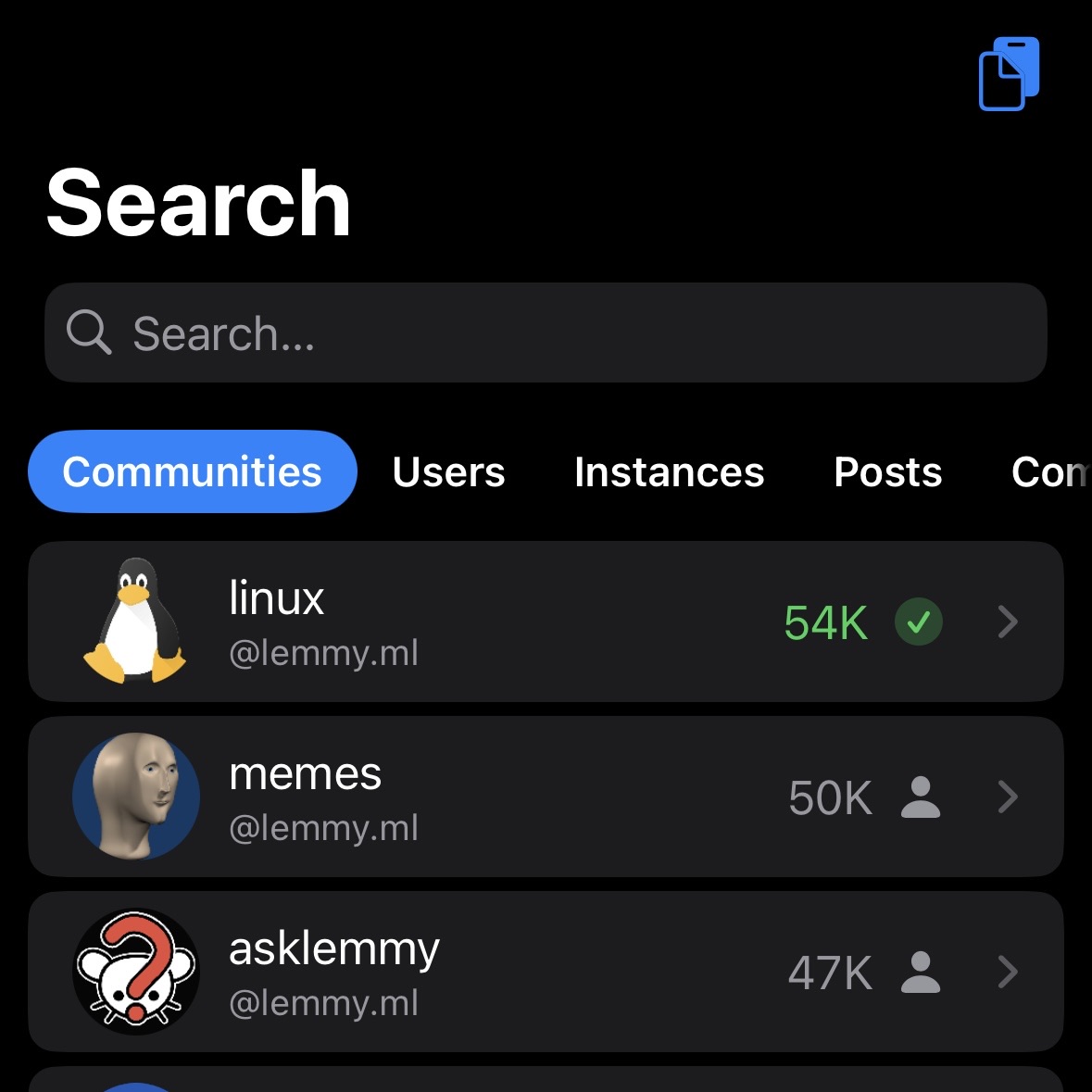This screenshot has height=1092, width=1092.
Task: Switch to the Users tab
Action: click(x=448, y=472)
